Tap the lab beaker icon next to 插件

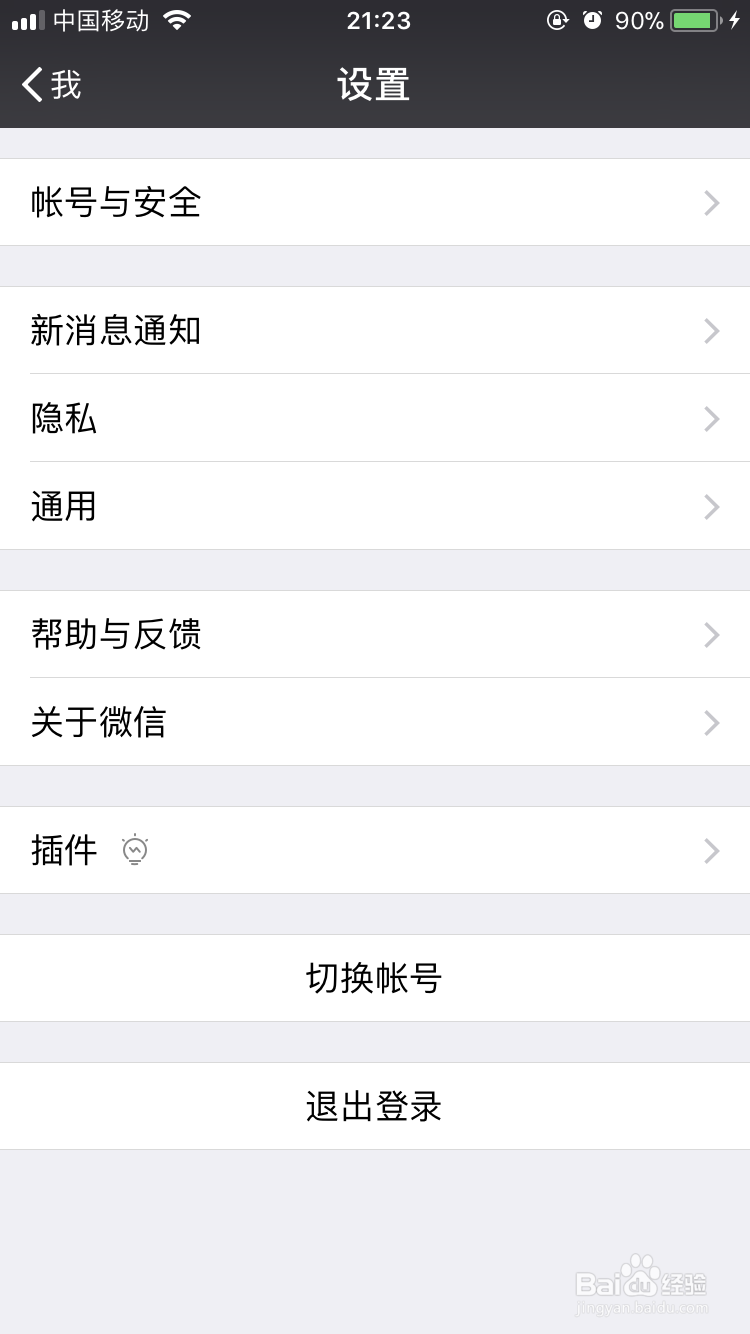[134, 850]
